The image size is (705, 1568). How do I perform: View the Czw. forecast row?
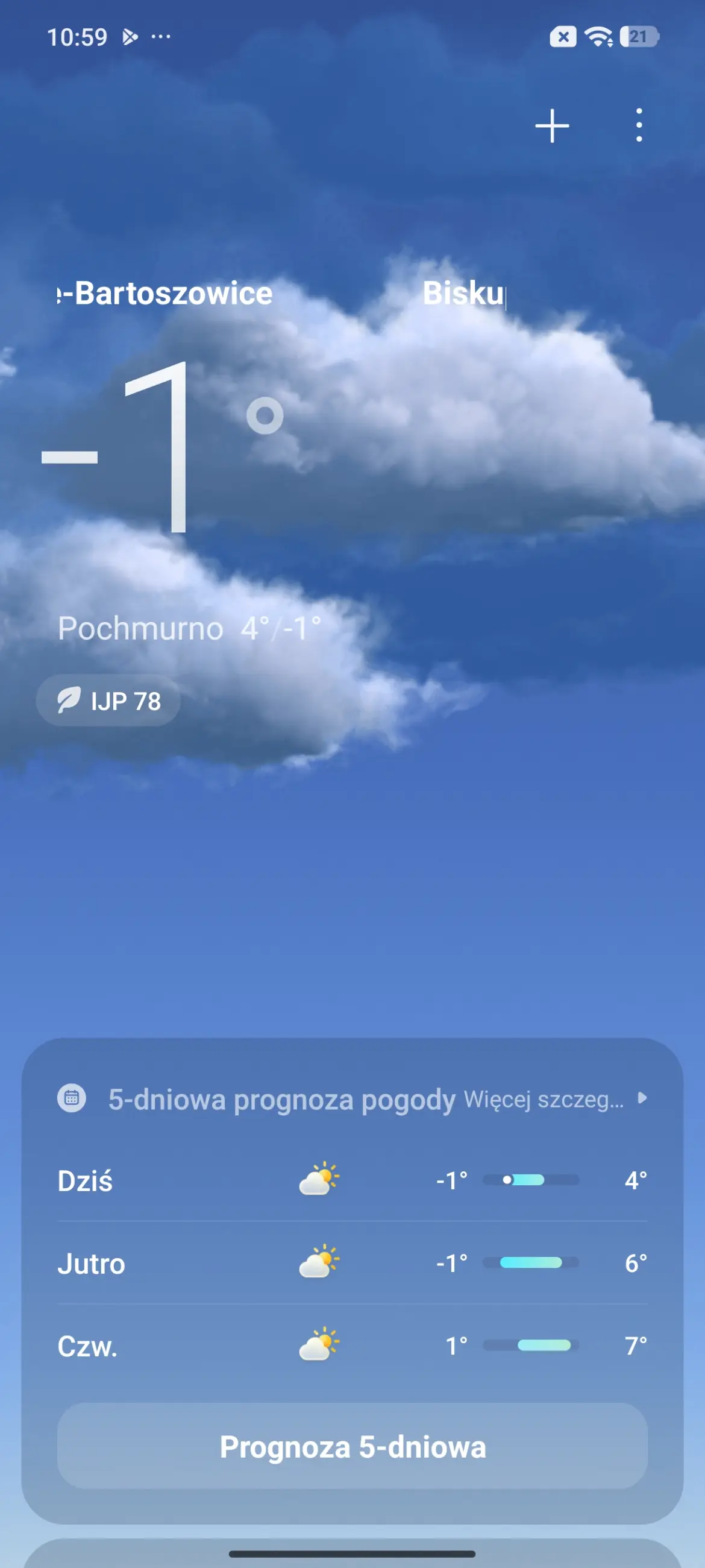click(x=352, y=1346)
